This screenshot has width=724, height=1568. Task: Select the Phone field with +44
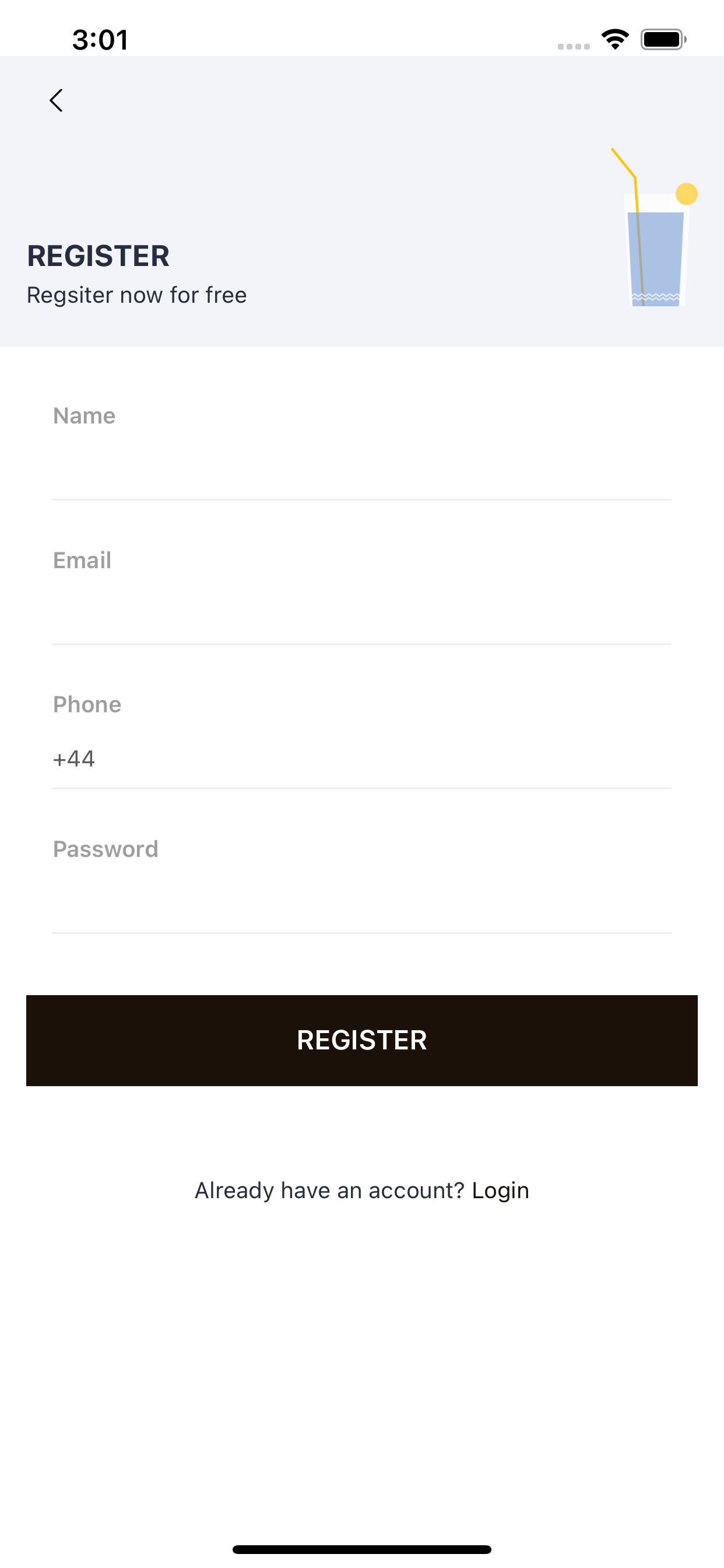click(x=362, y=758)
